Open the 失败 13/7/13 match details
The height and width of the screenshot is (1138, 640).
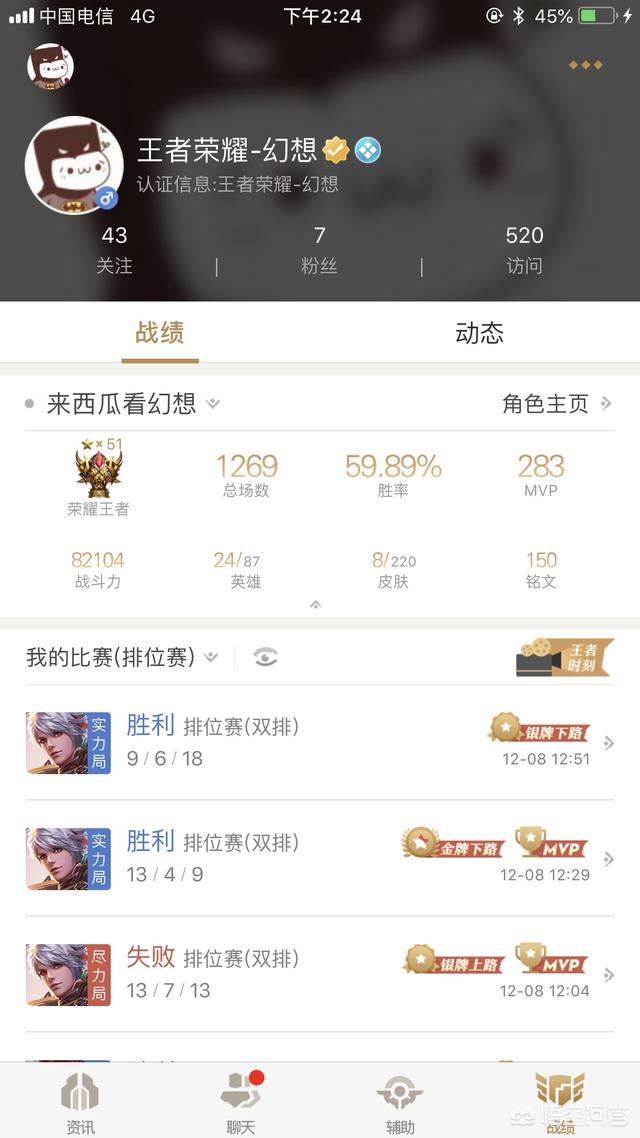[x=319, y=975]
